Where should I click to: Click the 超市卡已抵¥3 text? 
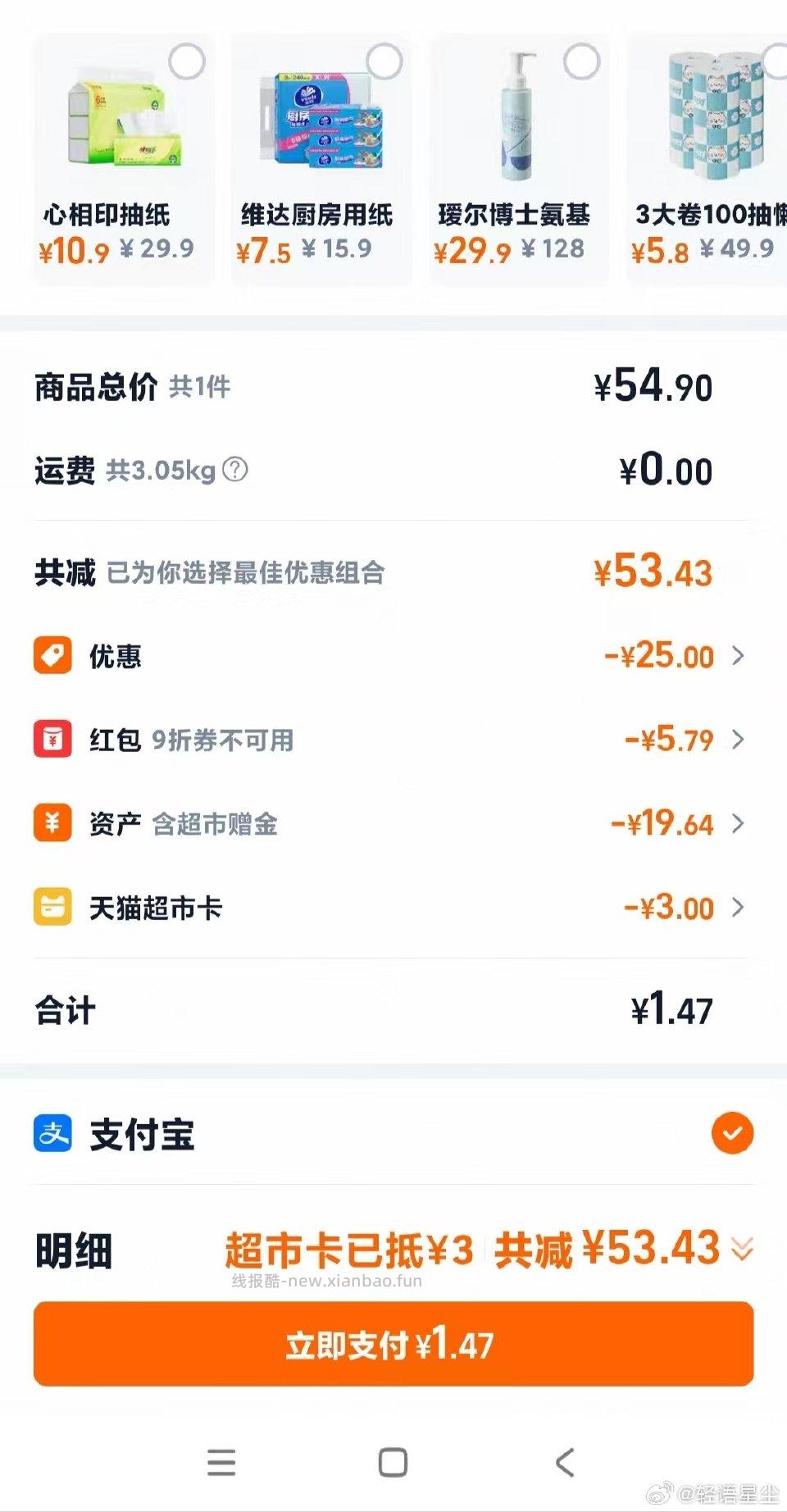click(x=348, y=1248)
